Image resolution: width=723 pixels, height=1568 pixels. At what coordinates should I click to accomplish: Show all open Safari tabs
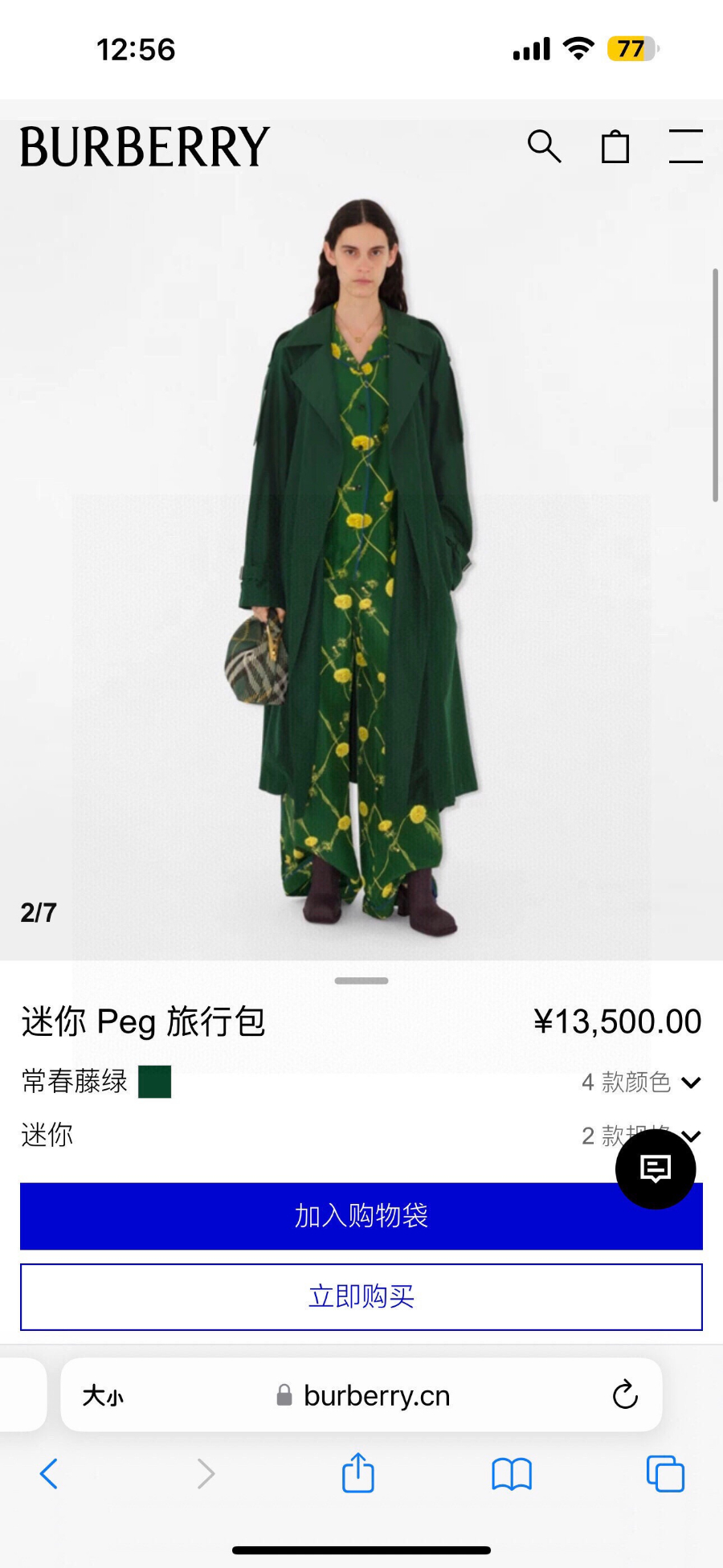(665, 1474)
